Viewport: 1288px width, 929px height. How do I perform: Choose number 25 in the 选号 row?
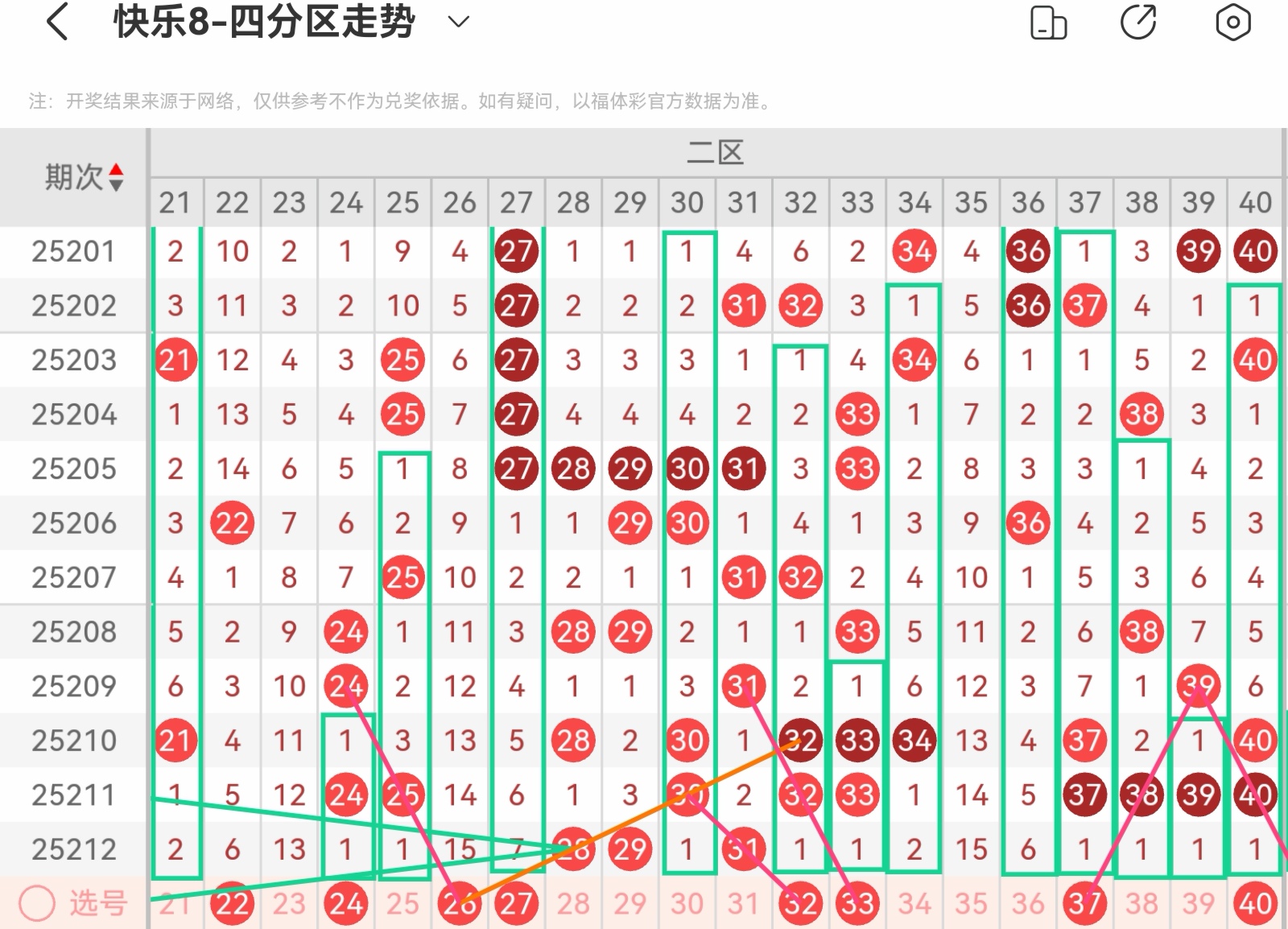402,904
